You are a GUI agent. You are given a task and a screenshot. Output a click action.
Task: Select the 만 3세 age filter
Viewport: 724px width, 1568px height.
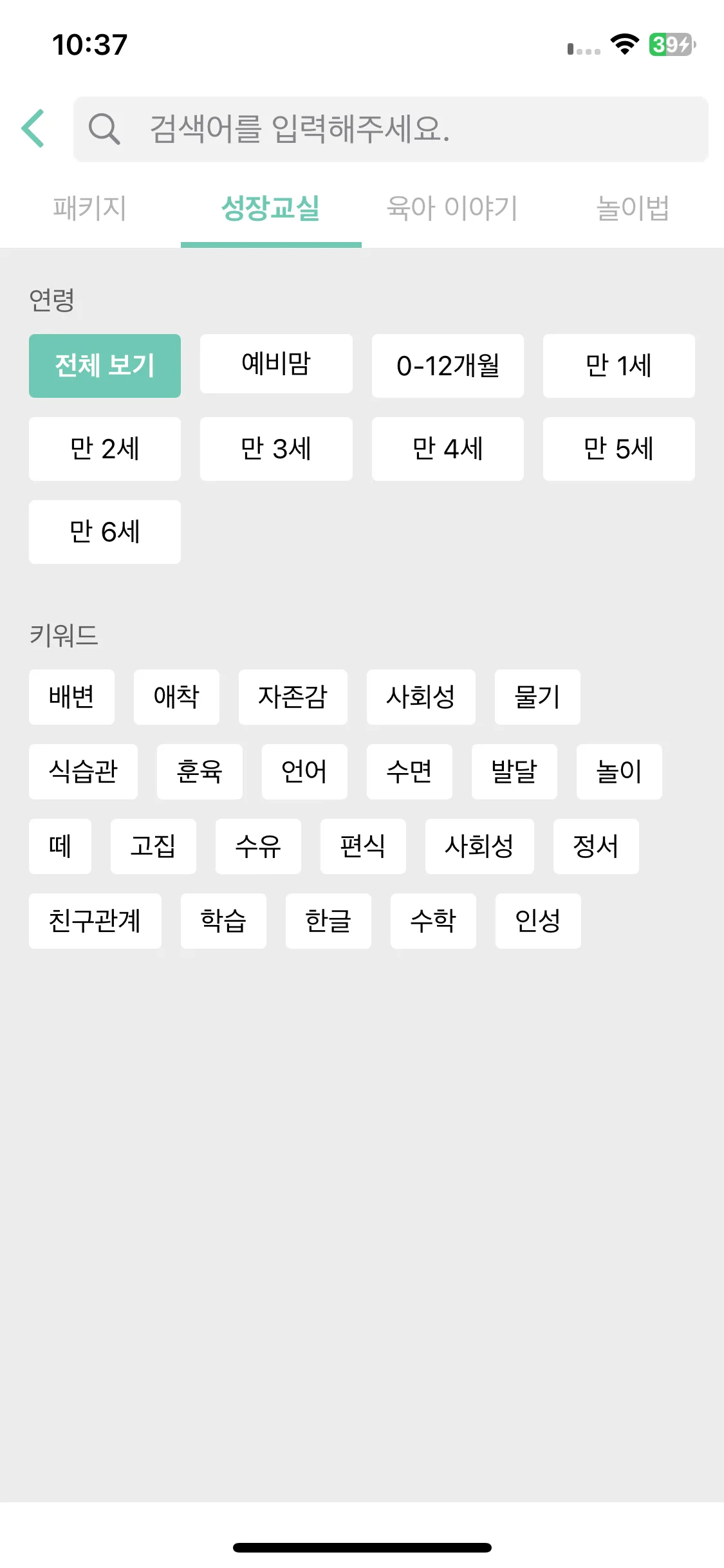click(x=275, y=449)
